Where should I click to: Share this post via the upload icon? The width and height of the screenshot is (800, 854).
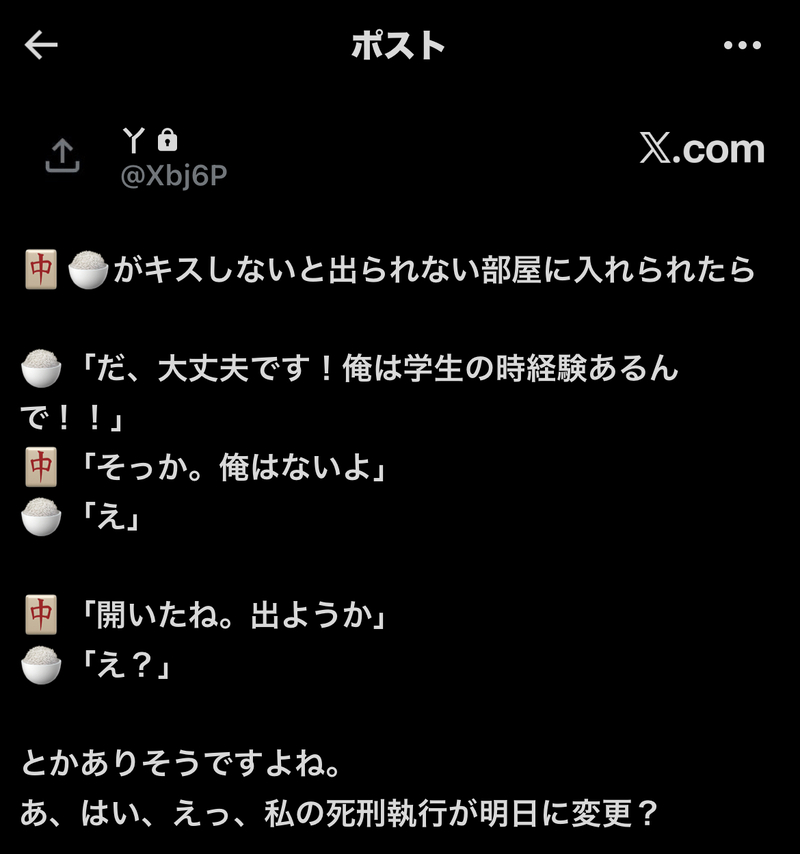[62, 155]
